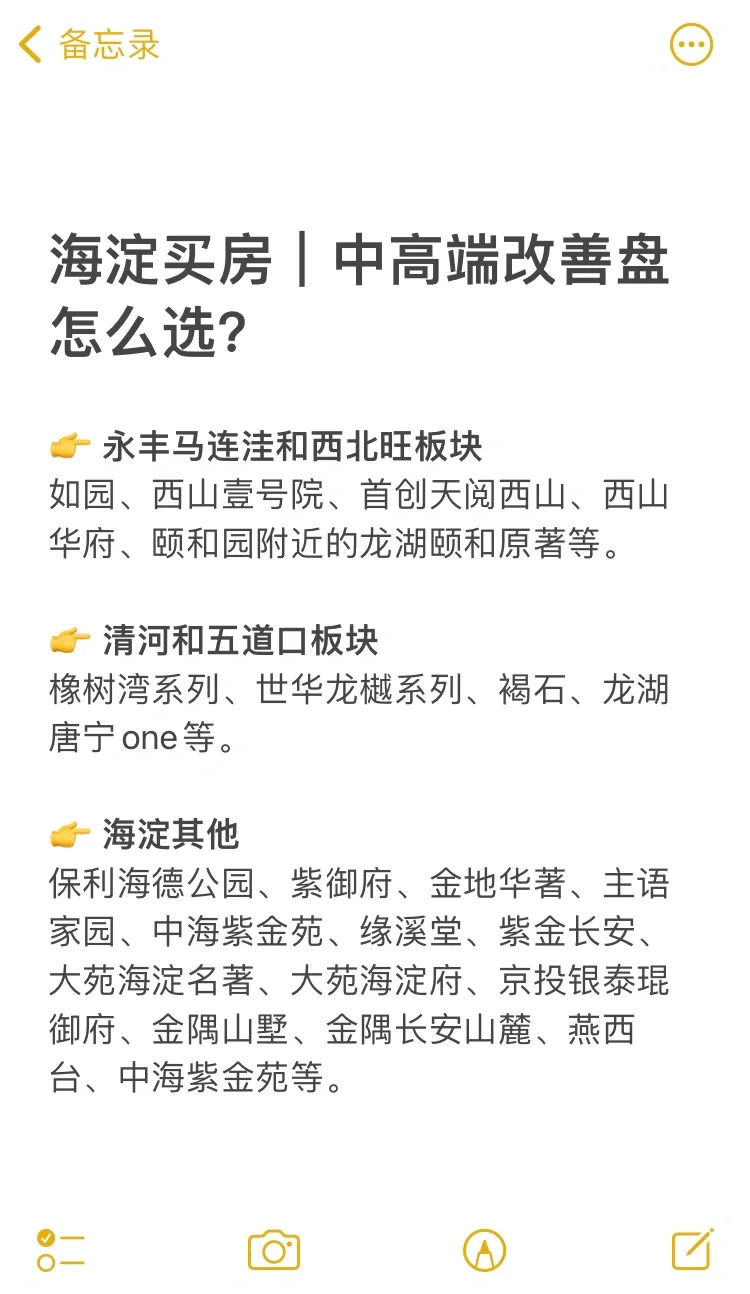Image resolution: width=750 pixels, height=1294 pixels.
Task: Open the camera attachment option
Action: pos(274,1250)
